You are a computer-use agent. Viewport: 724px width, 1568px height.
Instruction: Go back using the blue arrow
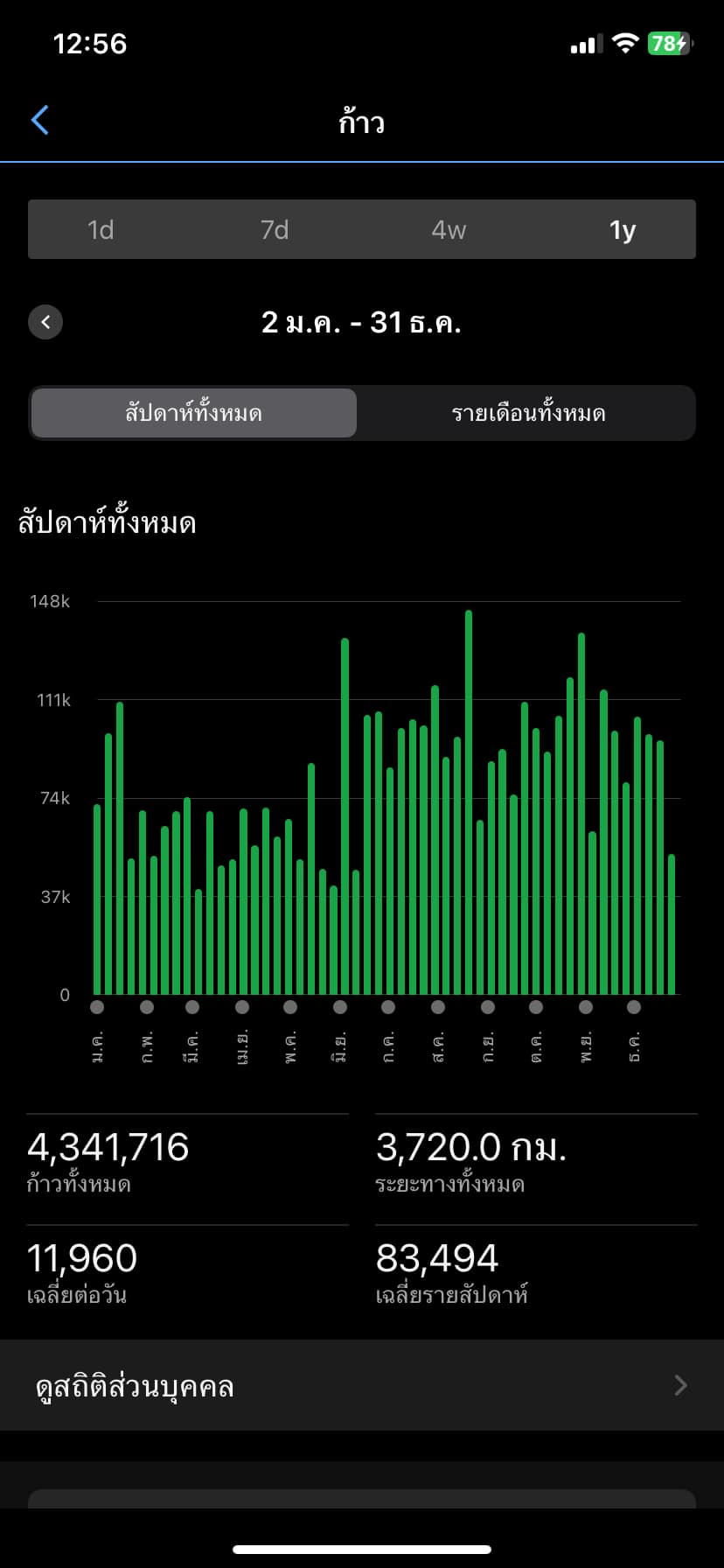click(x=39, y=121)
